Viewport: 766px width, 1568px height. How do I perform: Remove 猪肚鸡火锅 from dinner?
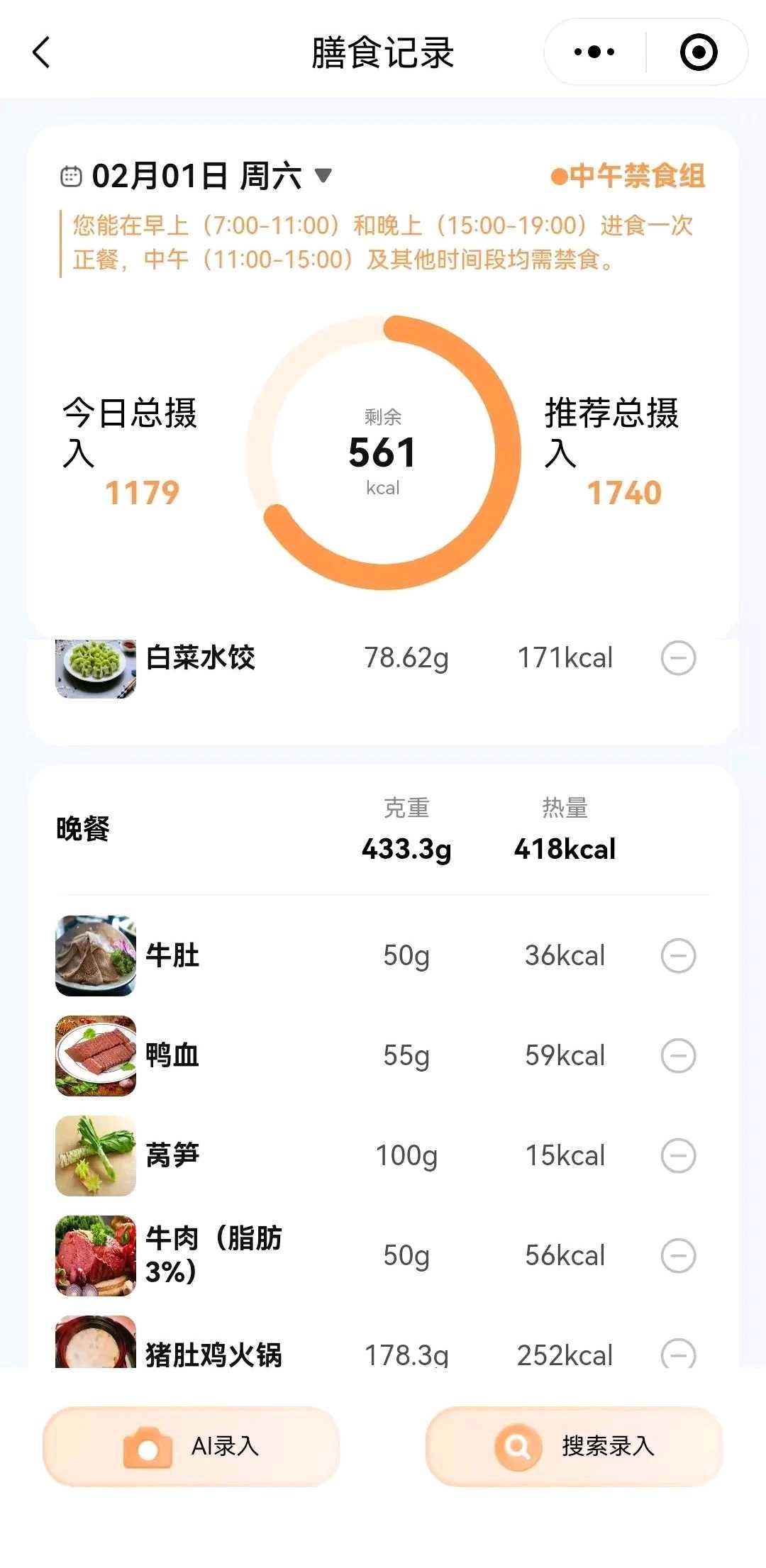[x=678, y=1355]
